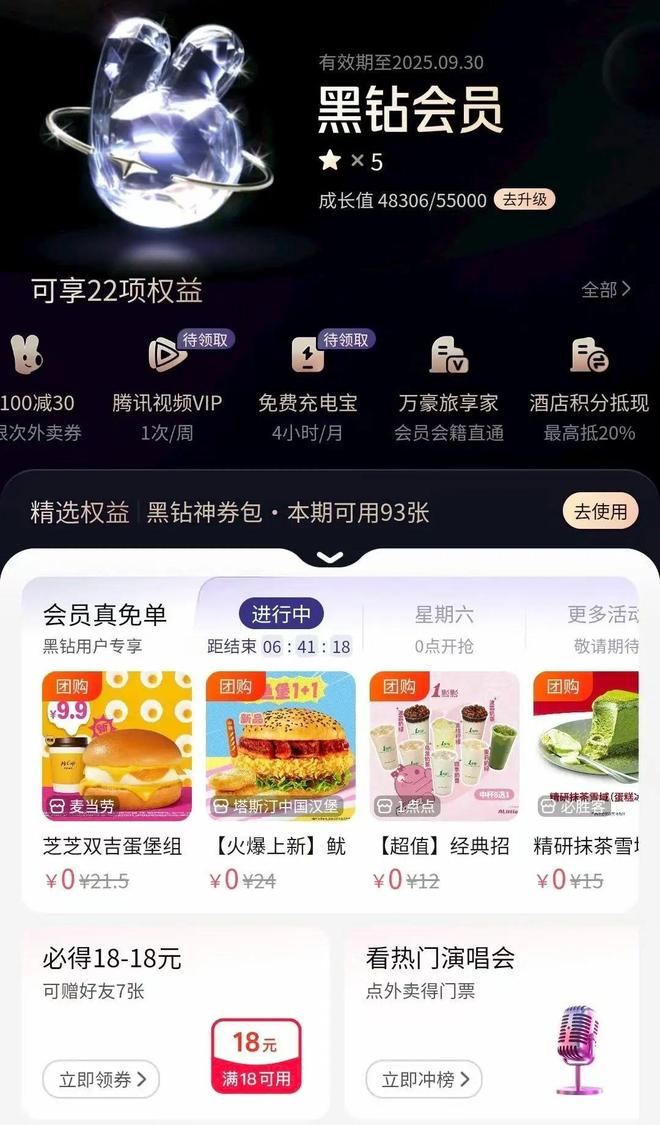Viewport: 660px width, 1125px height.
Task: Switch to the 星期六 session tab
Action: (444, 627)
